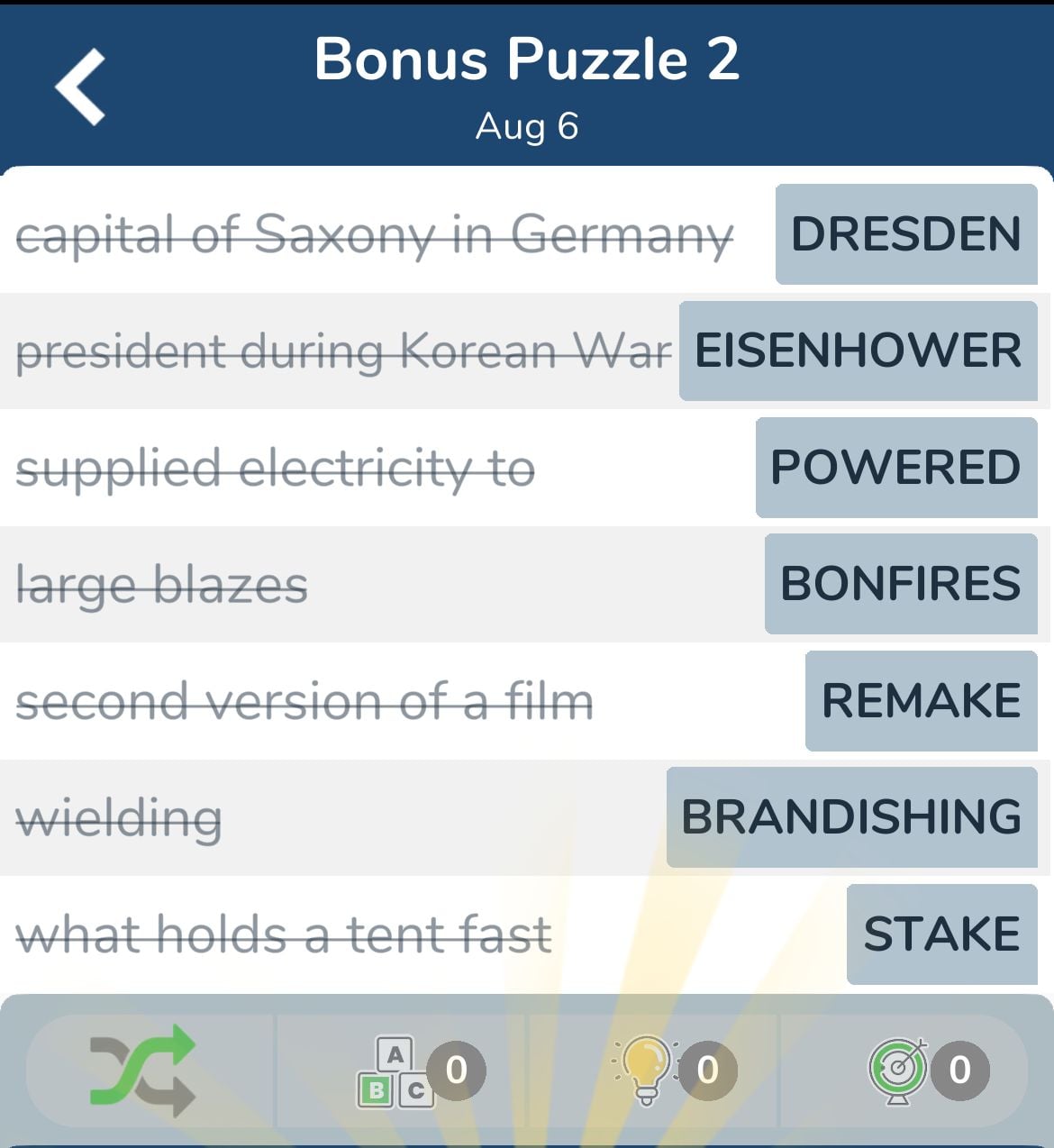1054x1148 pixels.
Task: Select the STAKE answer tile
Action: click(942, 933)
